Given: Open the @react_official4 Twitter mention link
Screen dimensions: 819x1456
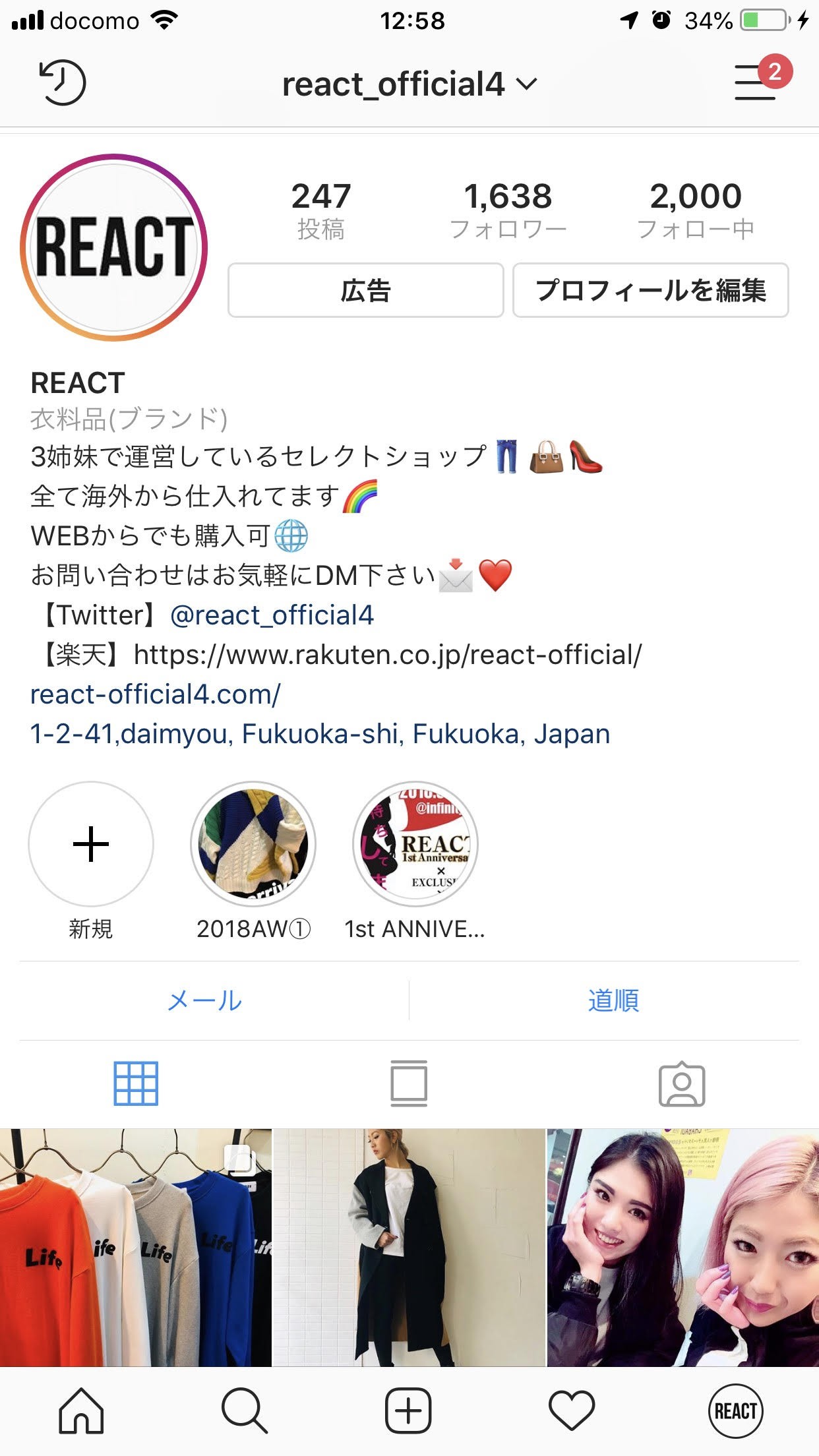Looking at the screenshot, I should 272,615.
